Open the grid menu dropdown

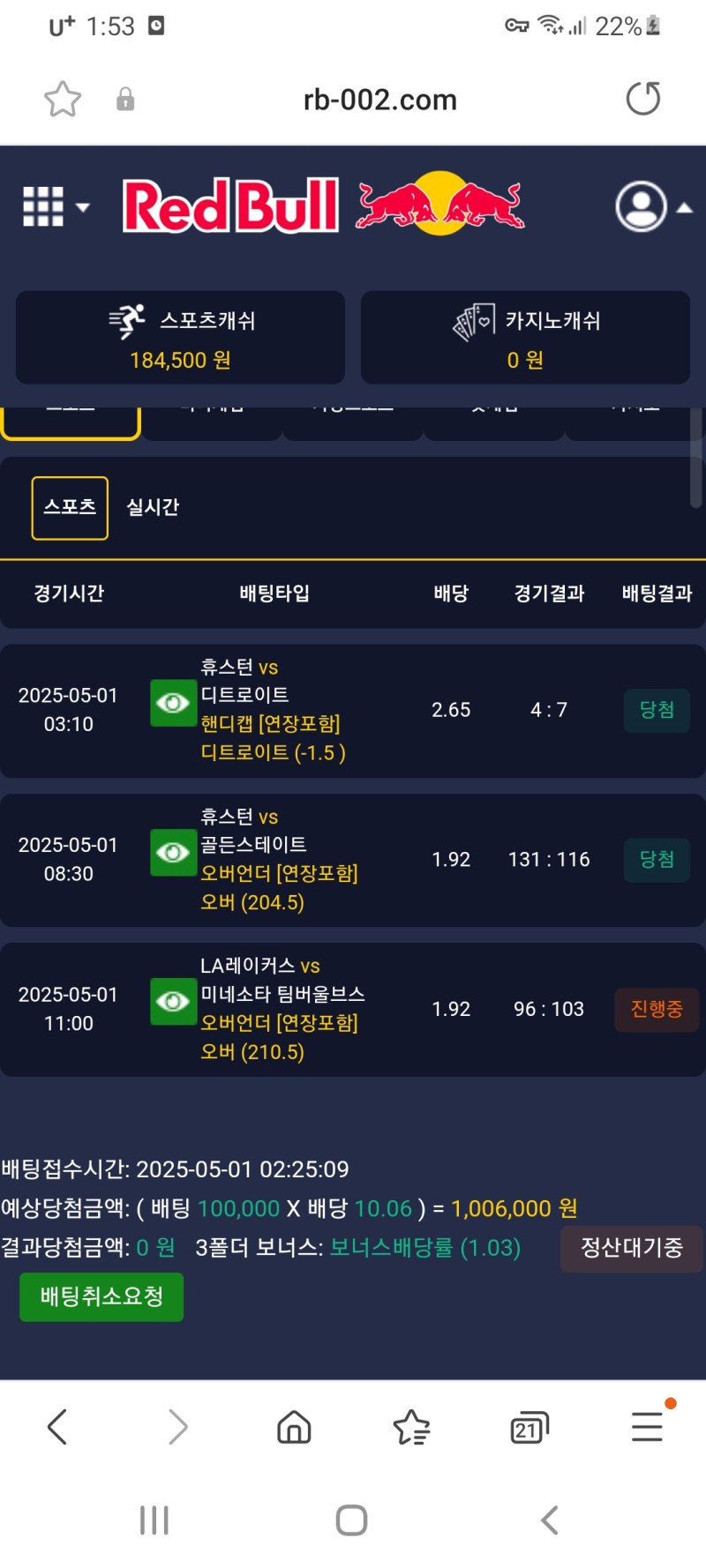tap(55, 207)
